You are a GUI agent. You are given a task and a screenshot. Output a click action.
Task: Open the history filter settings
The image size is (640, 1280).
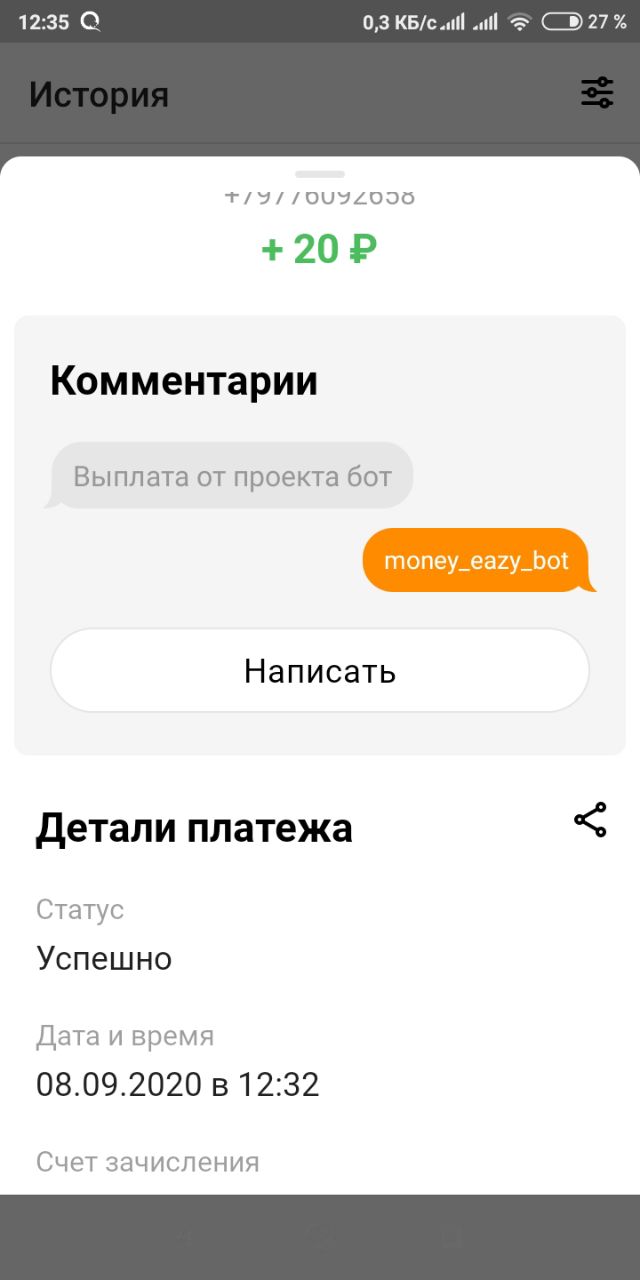click(x=597, y=93)
